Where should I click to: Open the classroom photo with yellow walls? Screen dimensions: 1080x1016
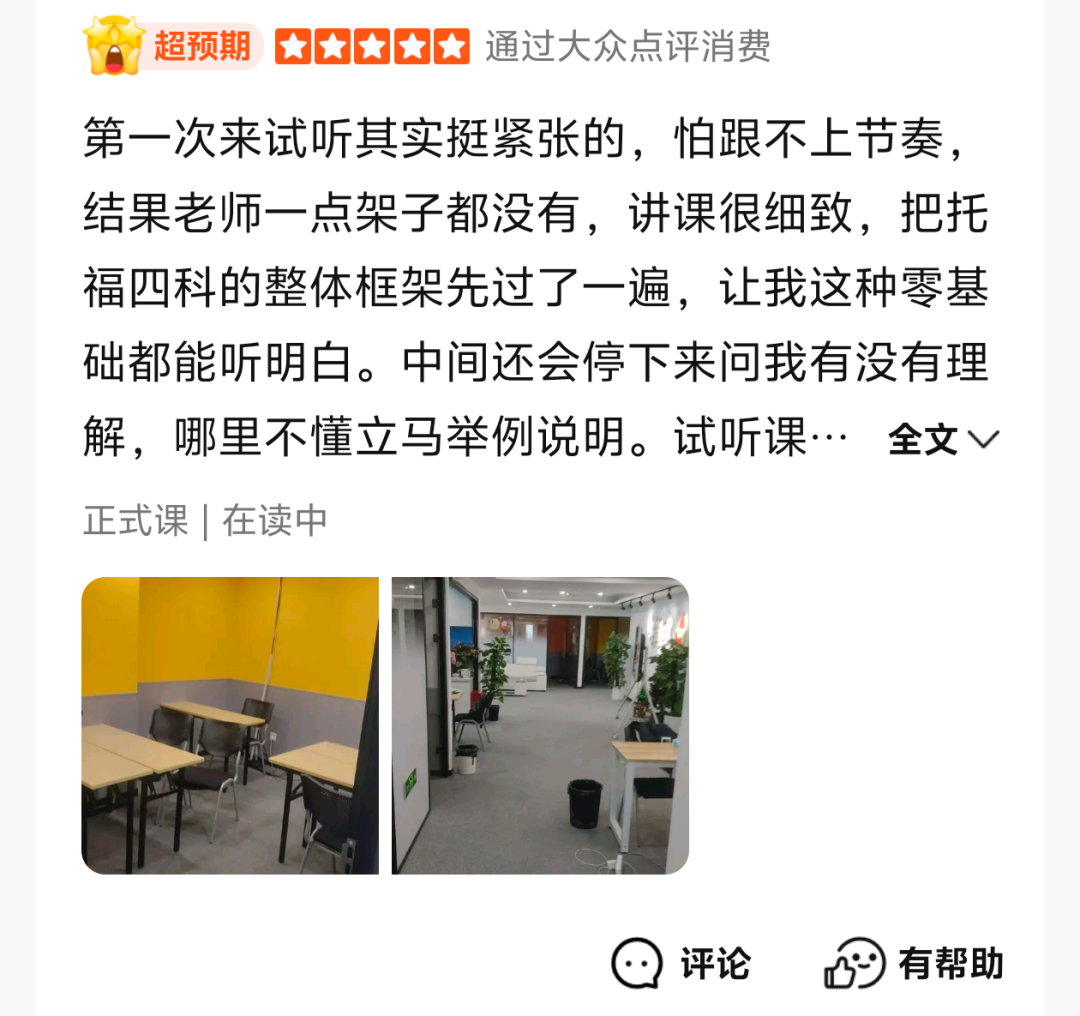[230, 725]
